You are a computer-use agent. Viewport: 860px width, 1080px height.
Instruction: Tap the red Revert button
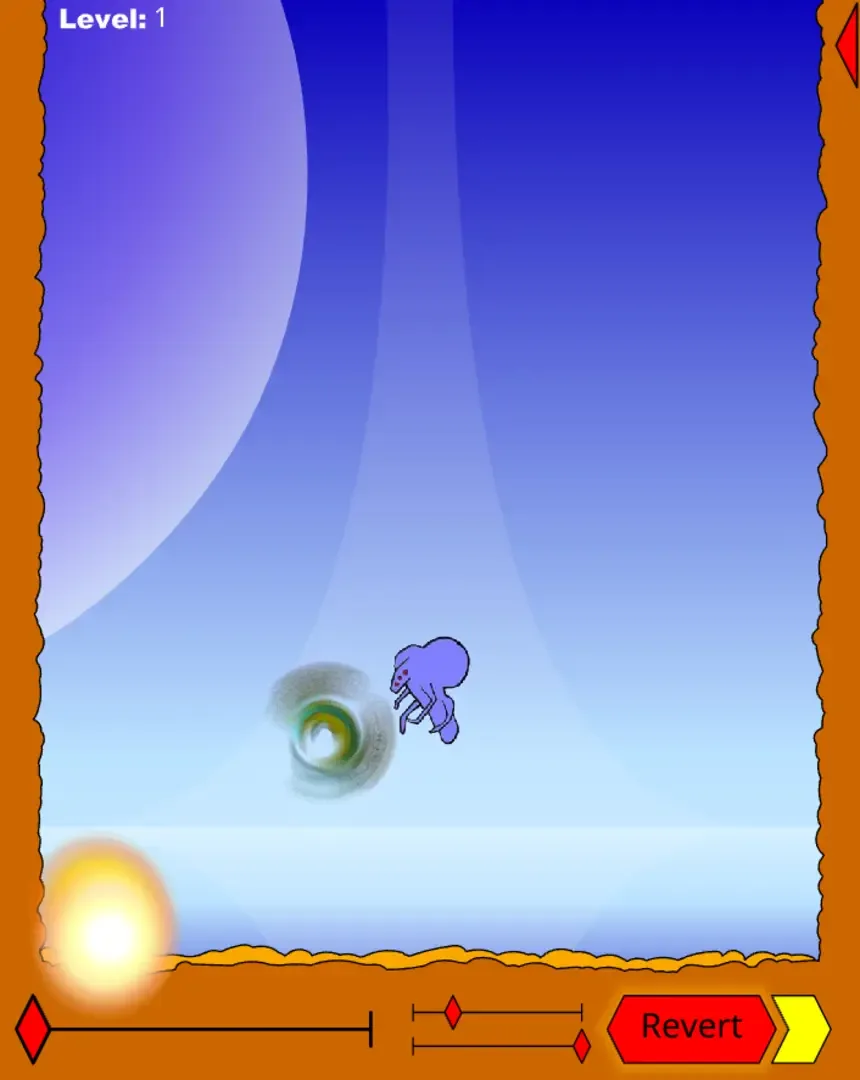pyautogui.click(x=691, y=1027)
